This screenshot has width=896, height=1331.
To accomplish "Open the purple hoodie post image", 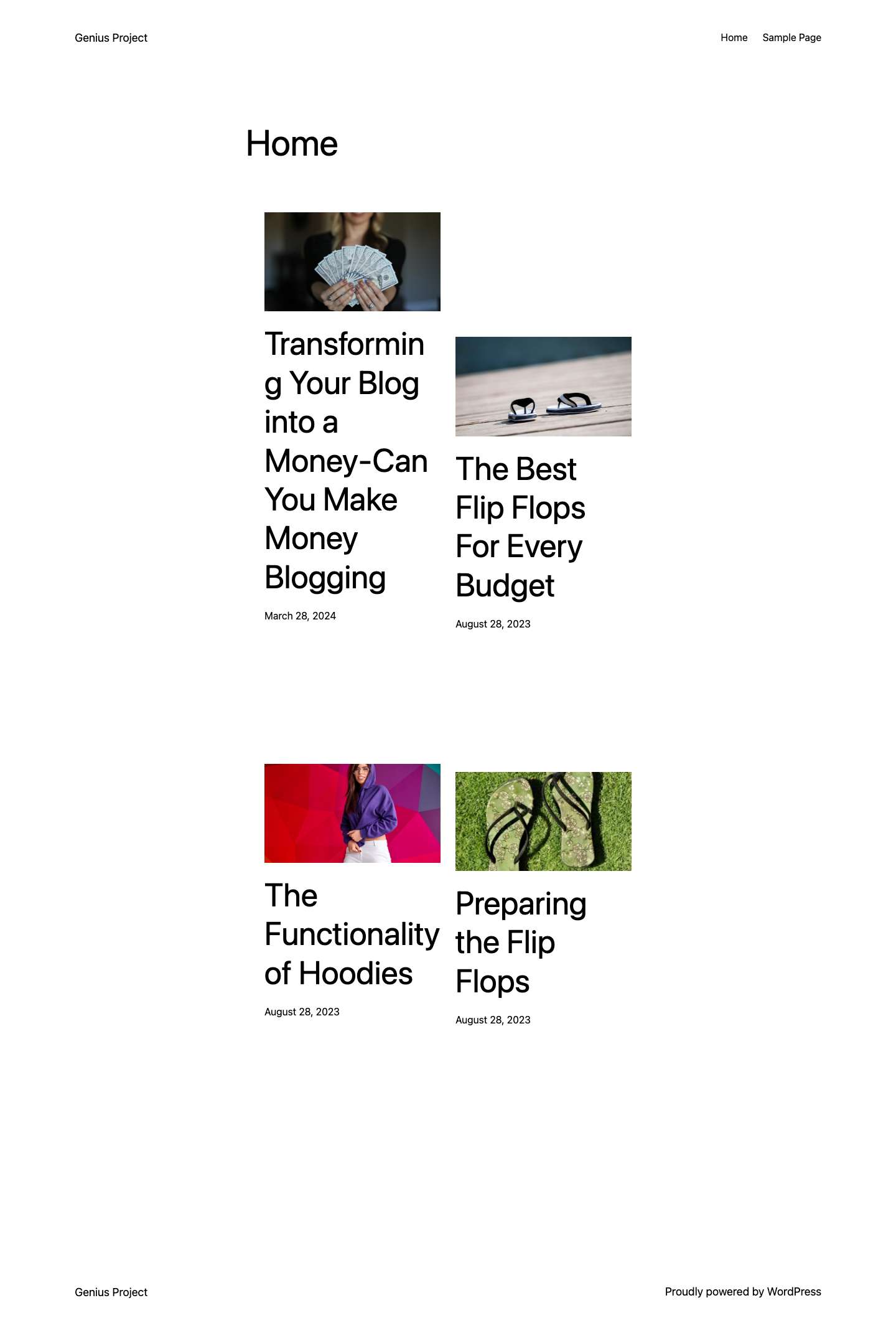I will 352,813.
